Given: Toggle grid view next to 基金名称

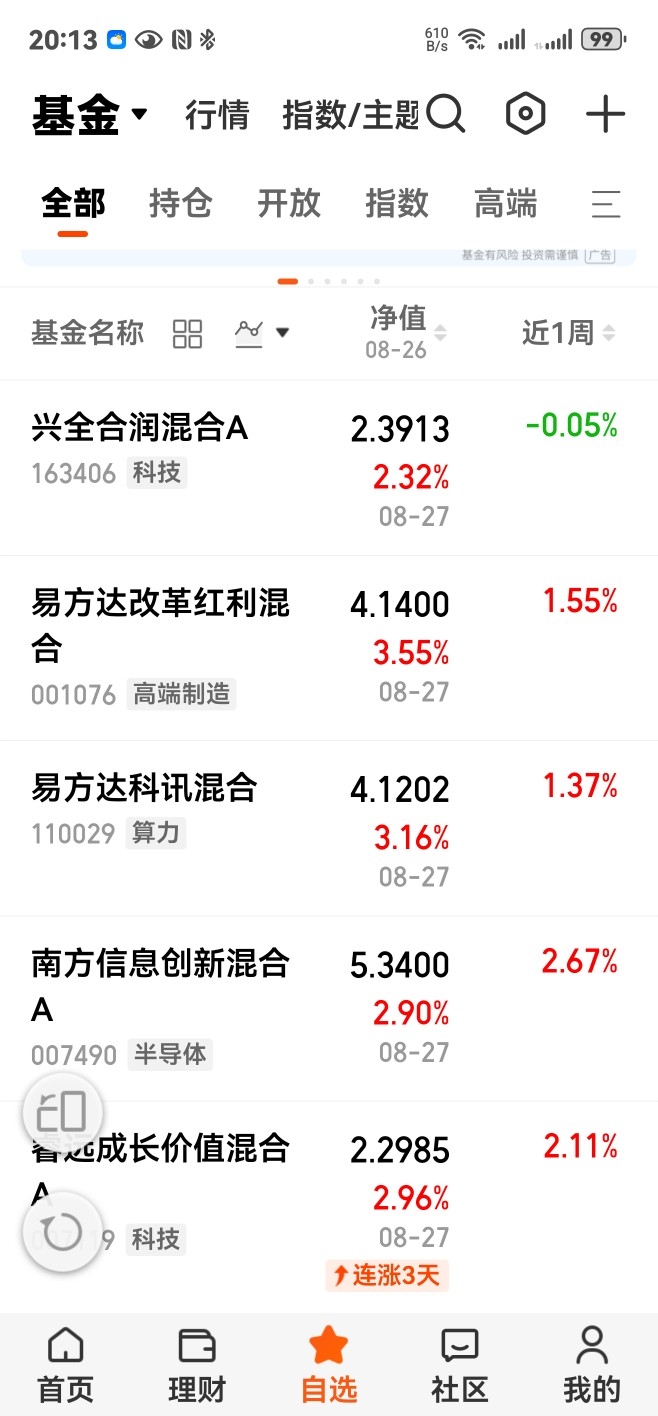Looking at the screenshot, I should [x=188, y=333].
